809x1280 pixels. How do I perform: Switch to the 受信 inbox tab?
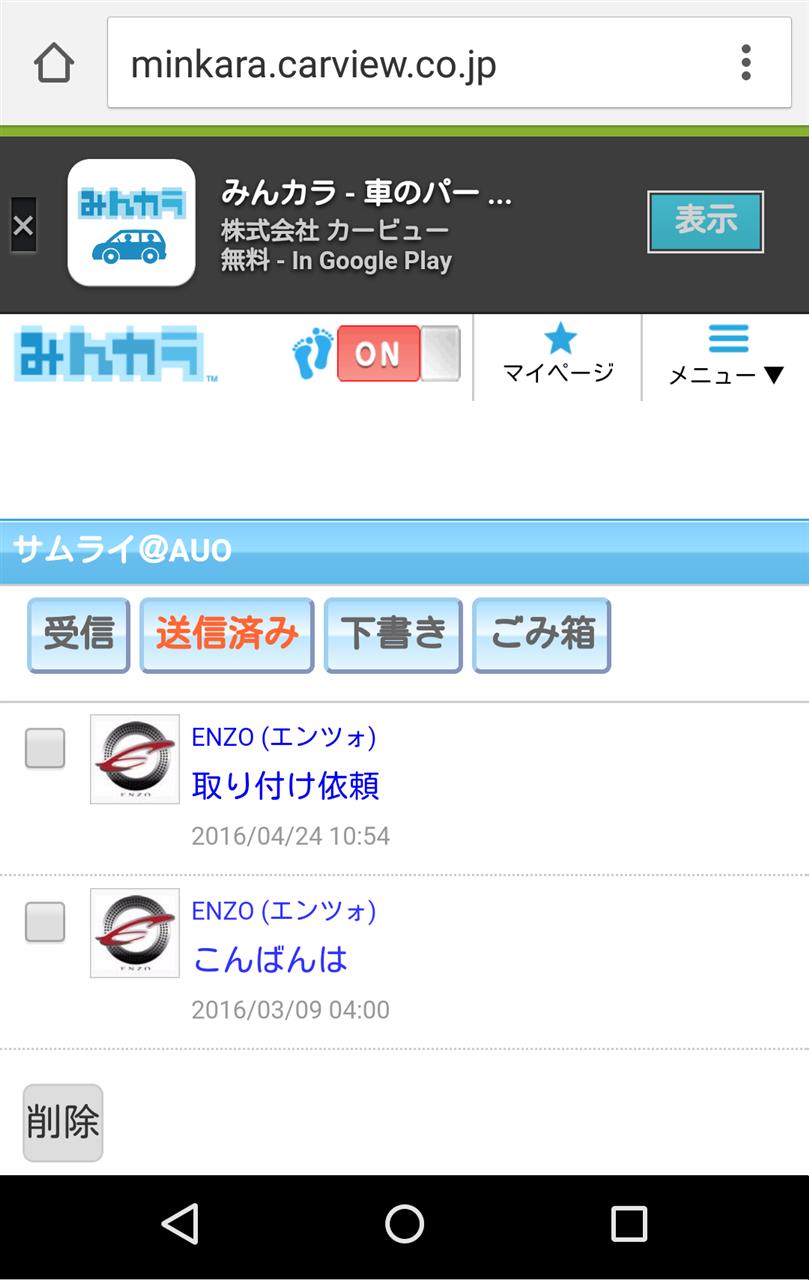[79, 634]
